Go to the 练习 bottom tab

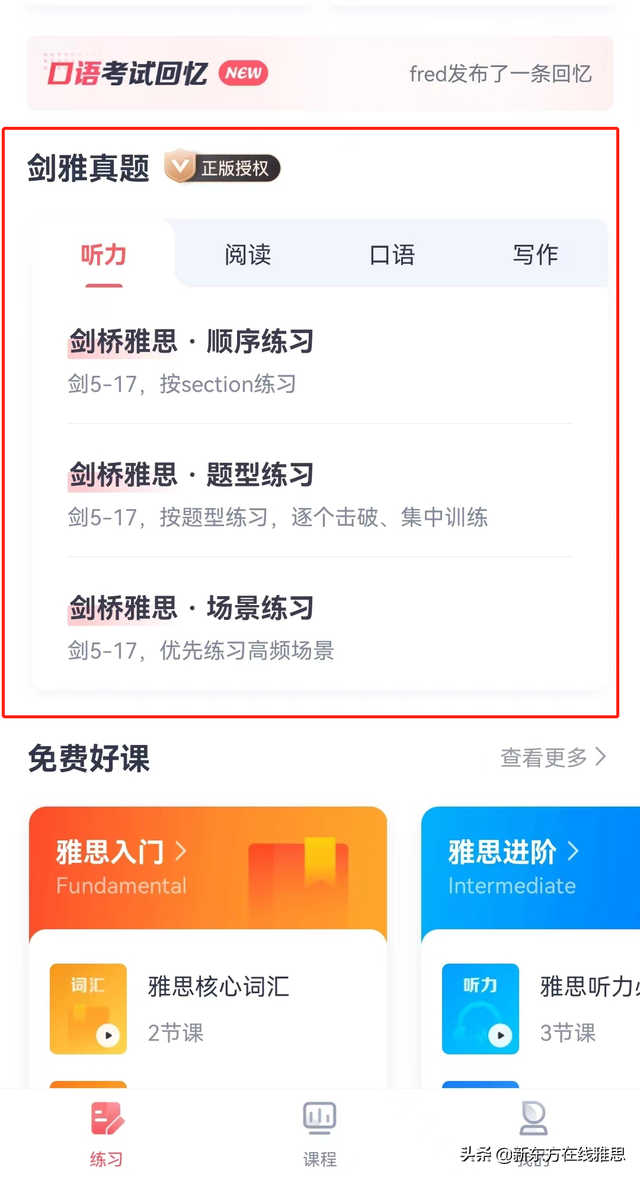coord(107,1133)
